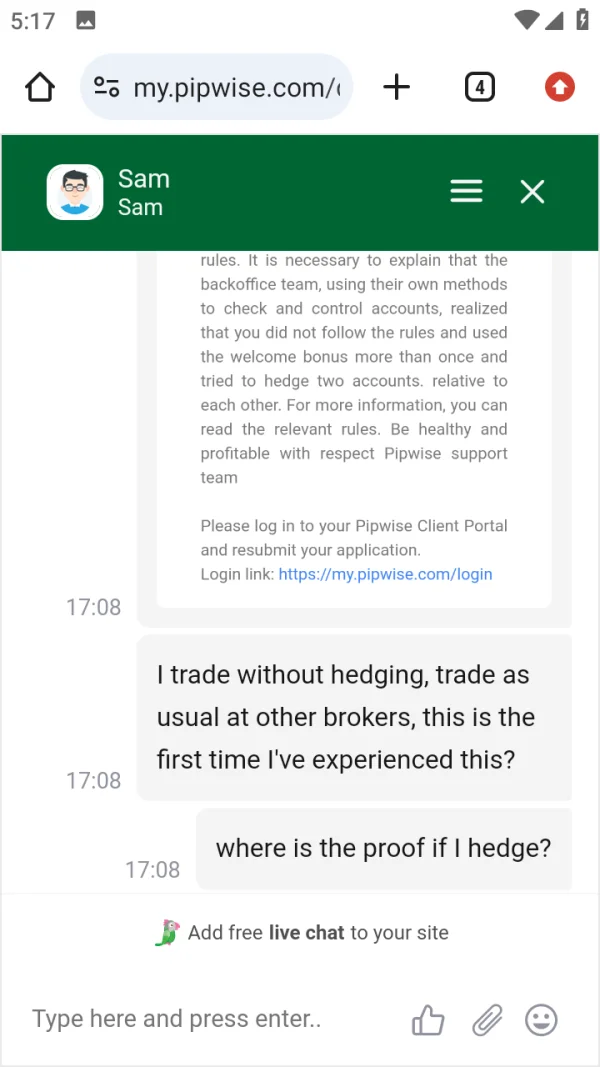Focus the Type here message field
This screenshot has width=600, height=1067.
(x=200, y=1019)
